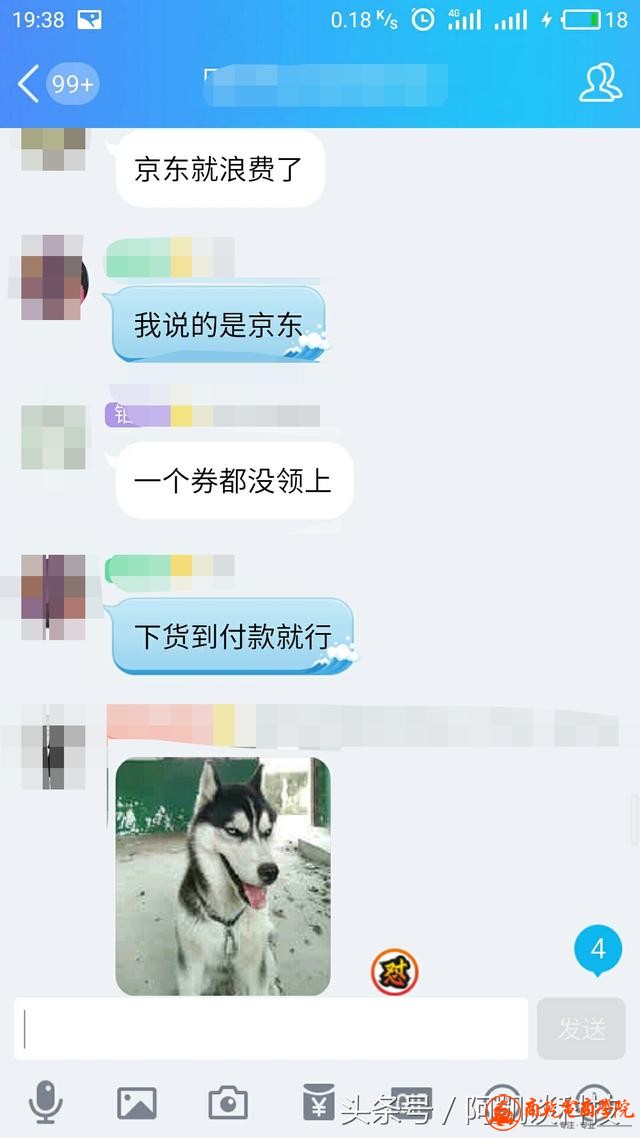Image resolution: width=640 pixels, height=1138 pixels.
Task: Open the group members profile icon
Action: point(600,84)
